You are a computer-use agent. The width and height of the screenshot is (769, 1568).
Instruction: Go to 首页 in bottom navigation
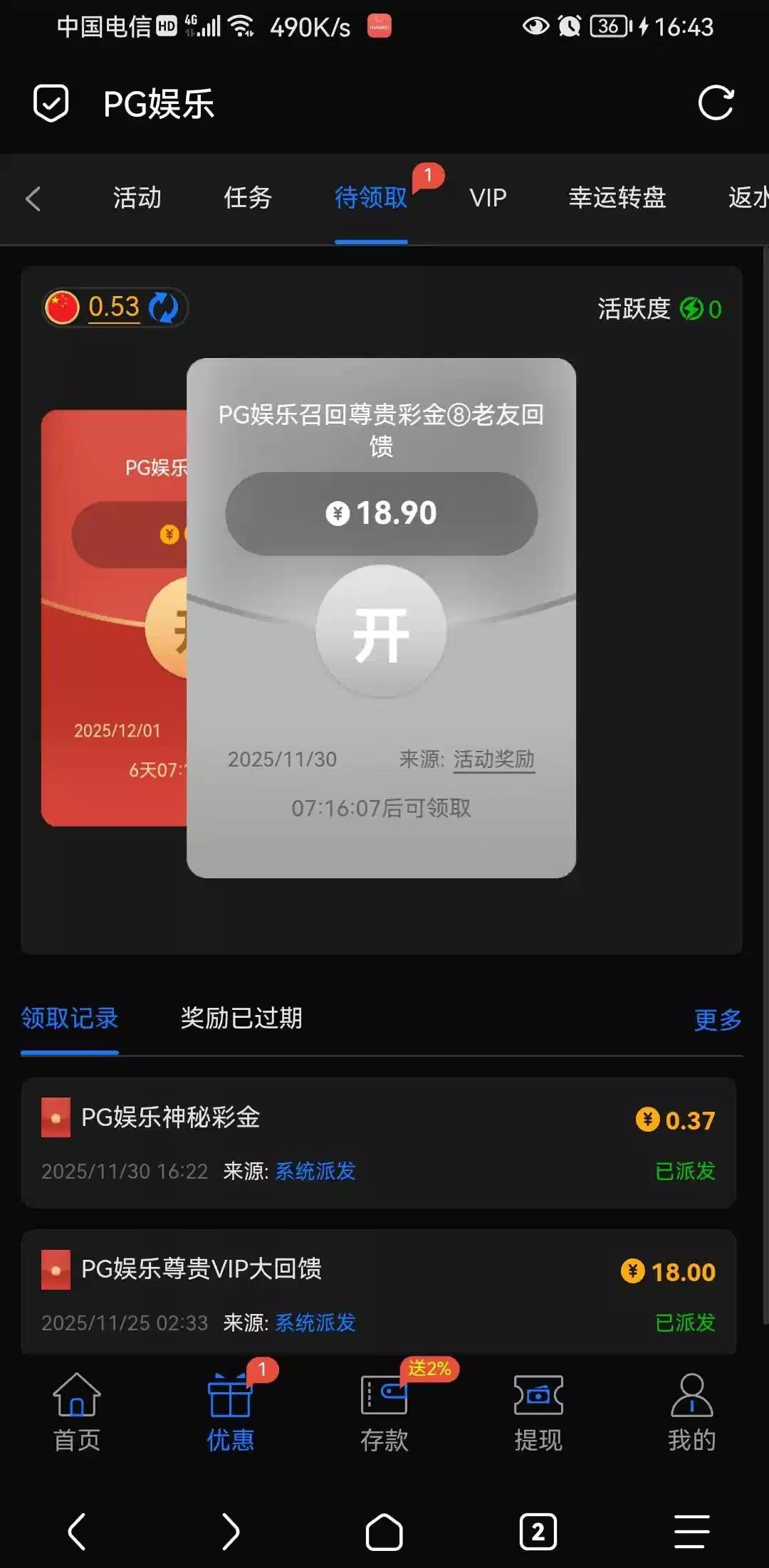[x=77, y=1413]
